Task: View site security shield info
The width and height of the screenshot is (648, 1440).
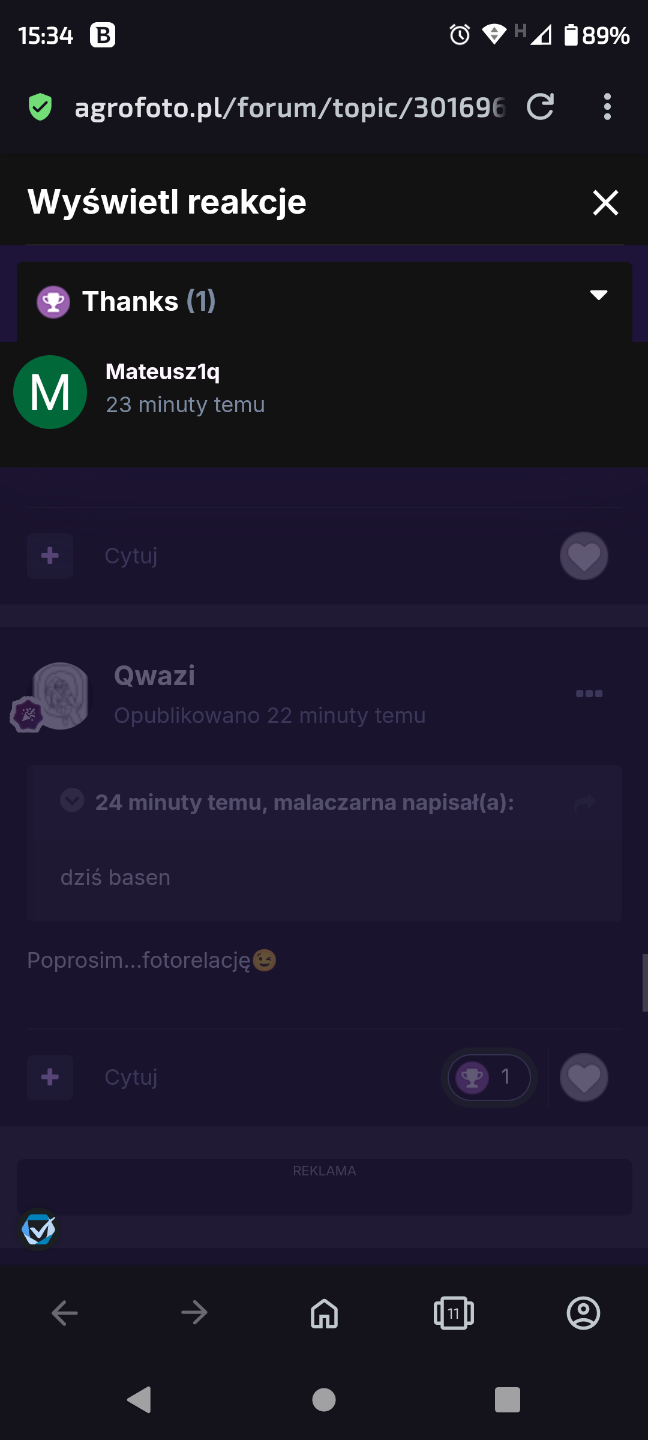Action: click(40, 107)
